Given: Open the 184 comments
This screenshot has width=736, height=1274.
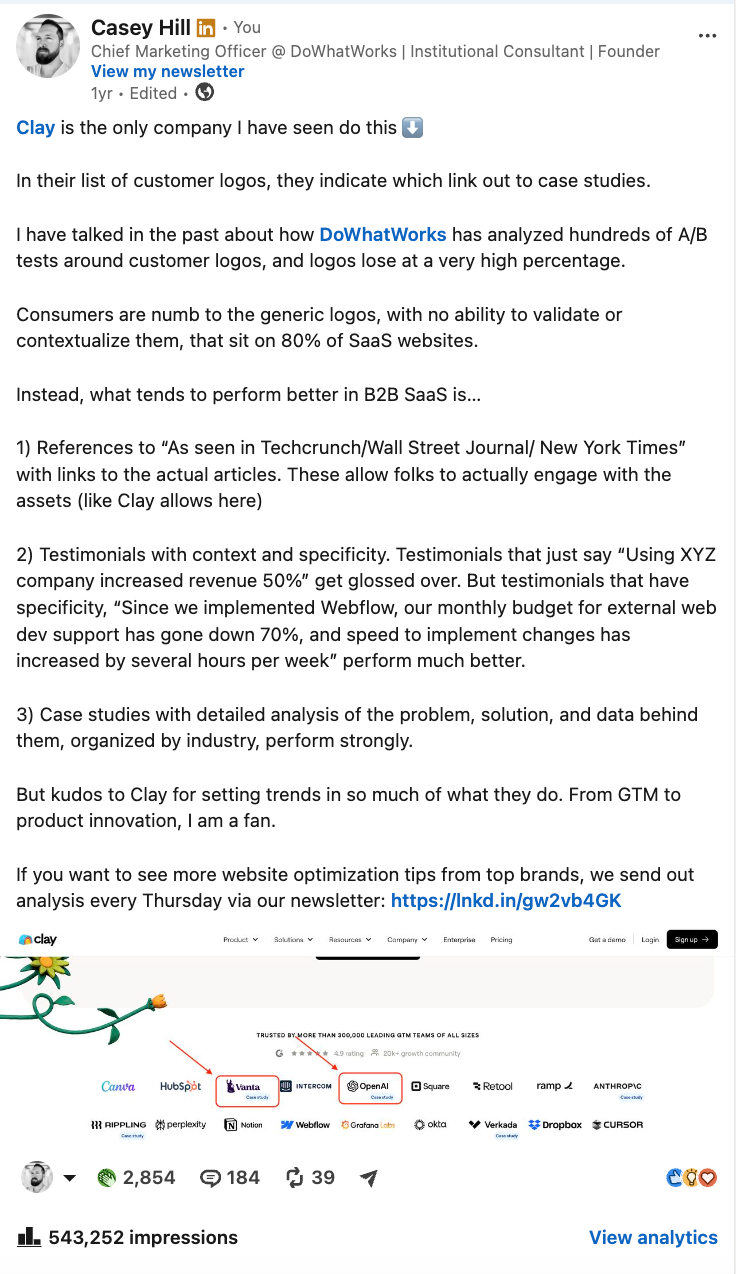Looking at the screenshot, I should tap(230, 1178).
